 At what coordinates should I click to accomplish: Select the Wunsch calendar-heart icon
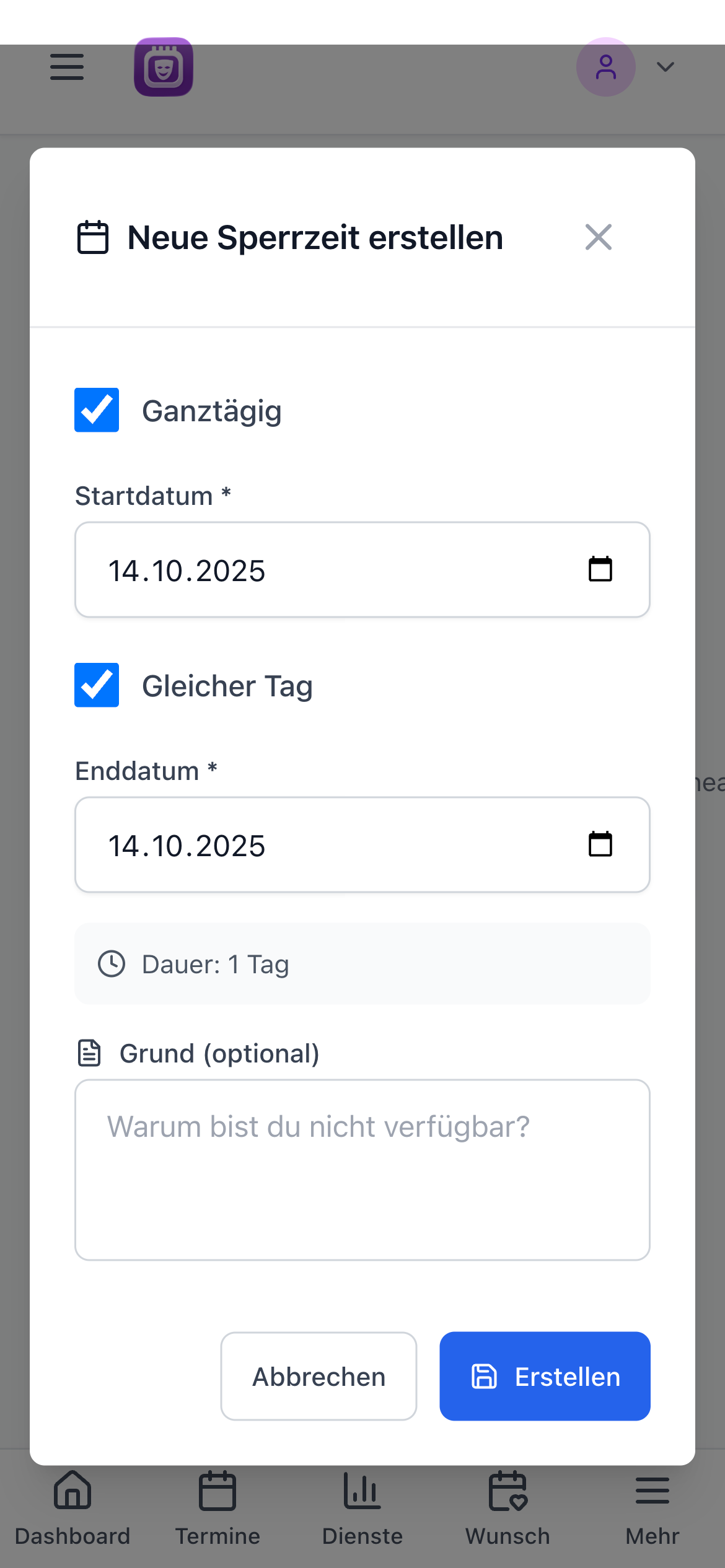click(x=507, y=1493)
